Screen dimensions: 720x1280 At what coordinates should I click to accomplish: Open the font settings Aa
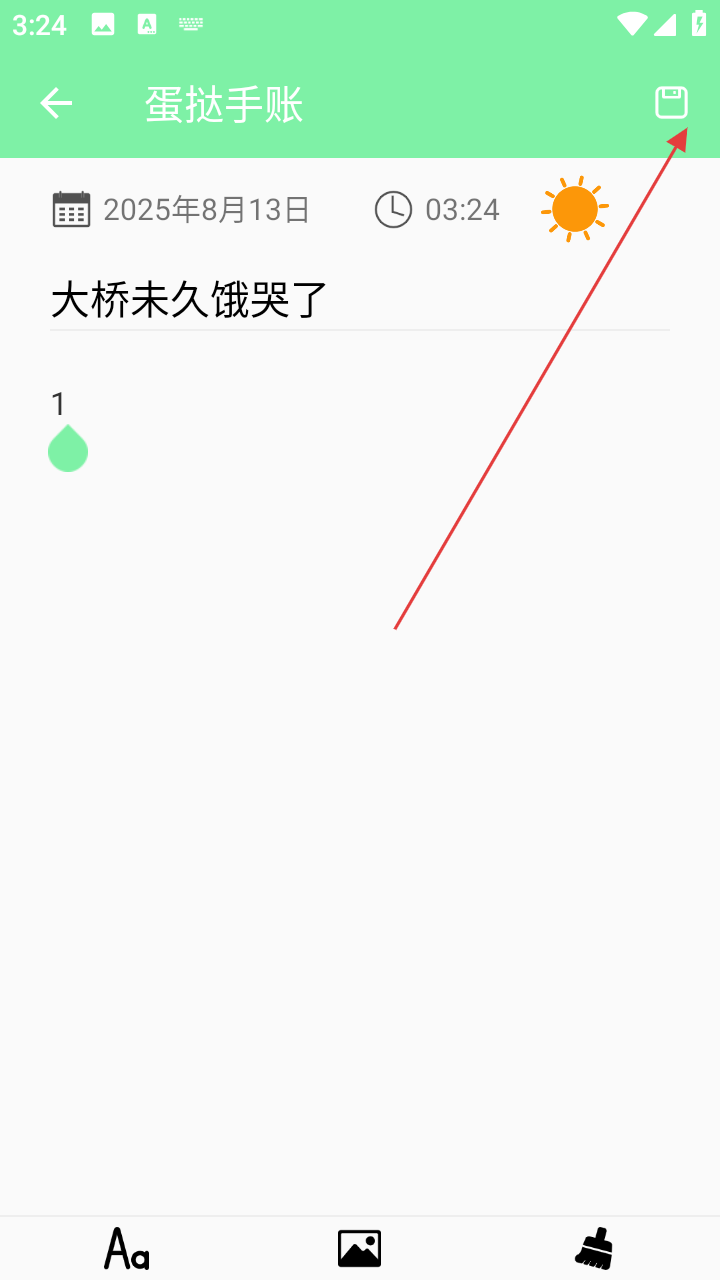tap(127, 1249)
